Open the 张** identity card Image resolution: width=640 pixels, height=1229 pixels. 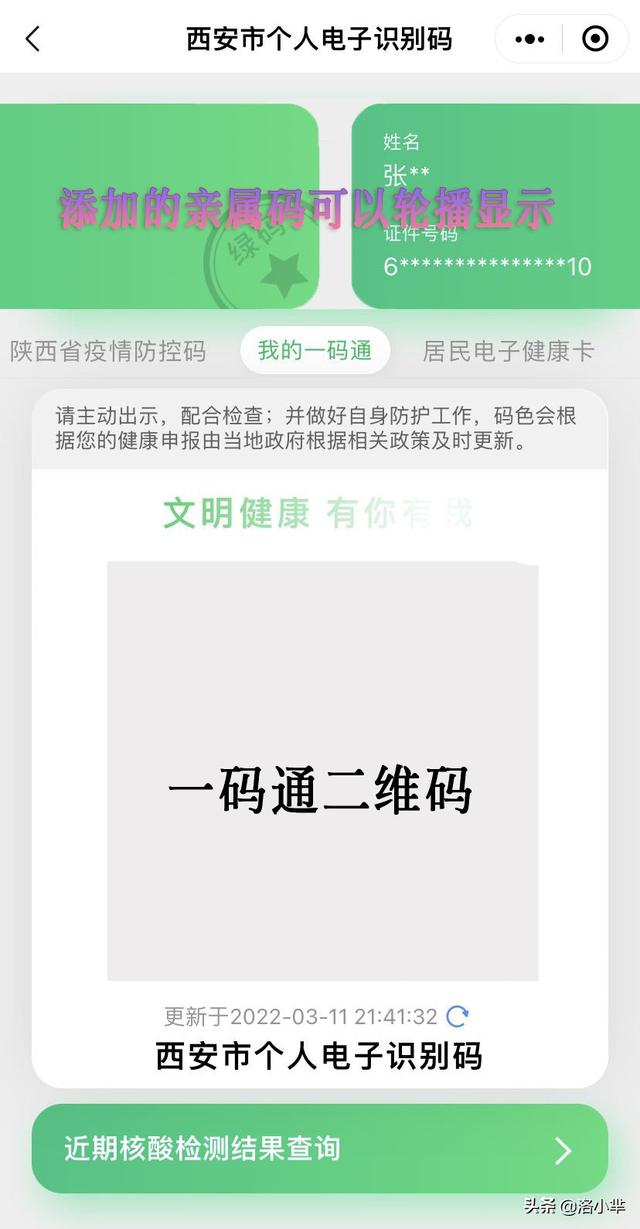pyautogui.click(x=496, y=206)
